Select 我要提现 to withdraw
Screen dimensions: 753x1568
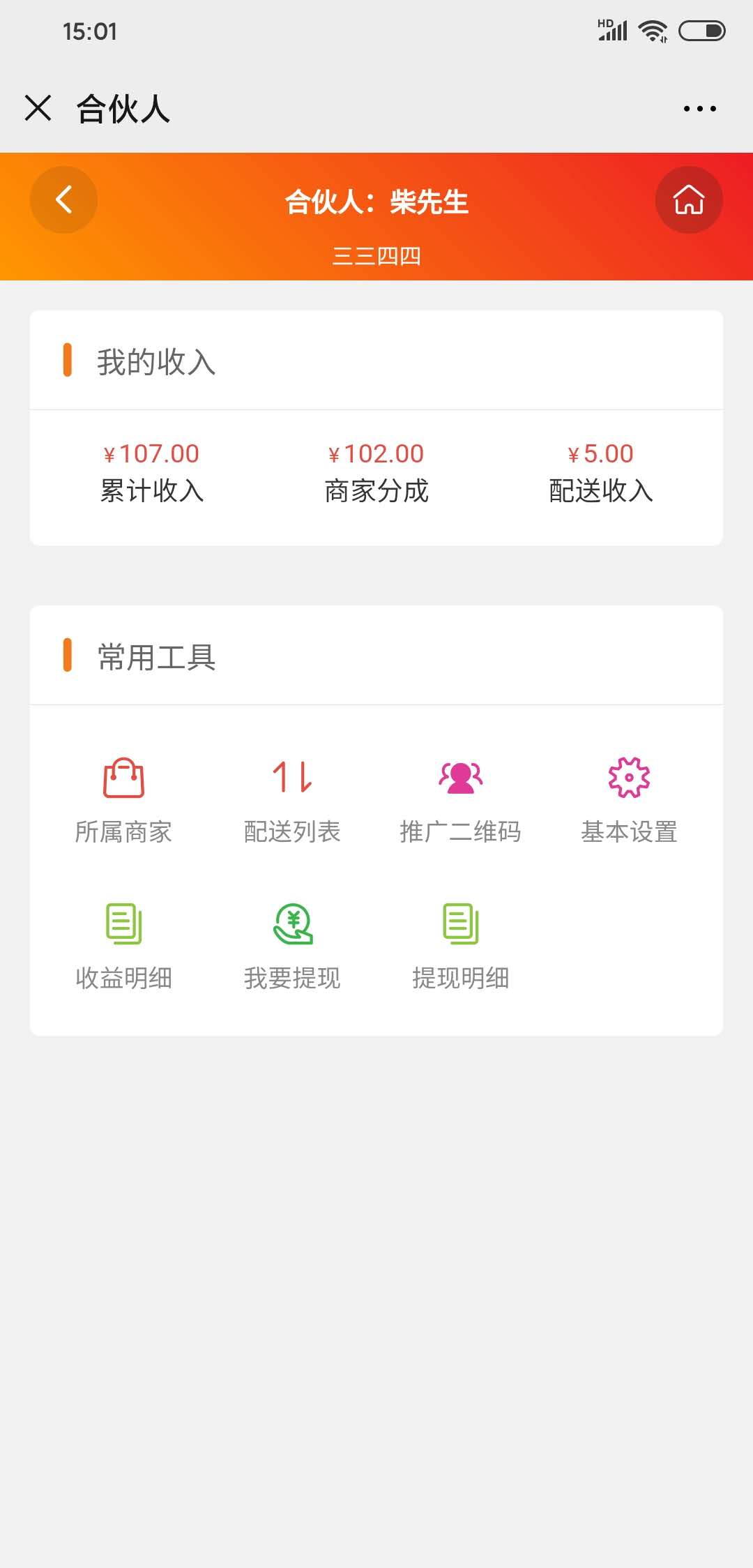[x=292, y=947]
